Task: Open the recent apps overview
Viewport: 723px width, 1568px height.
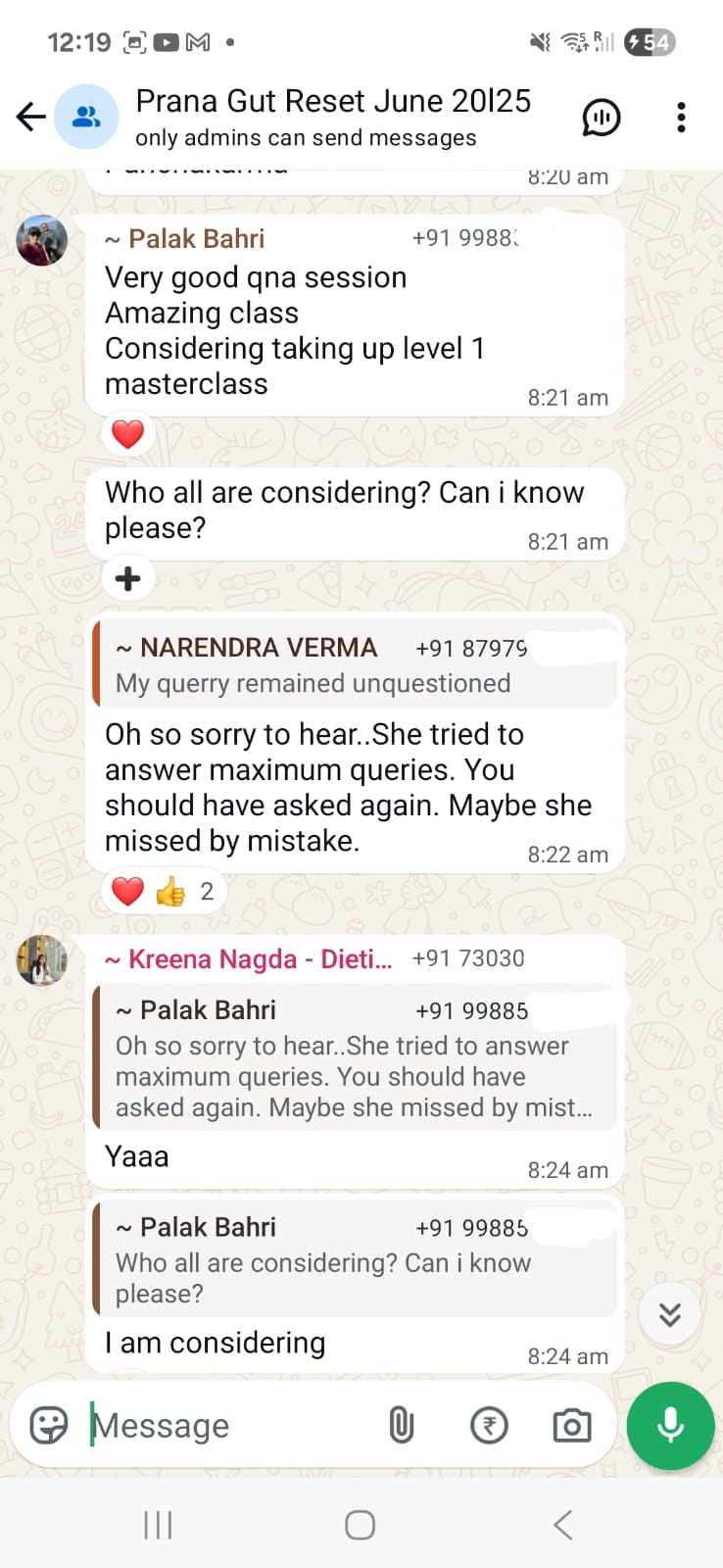Action: [158, 1525]
